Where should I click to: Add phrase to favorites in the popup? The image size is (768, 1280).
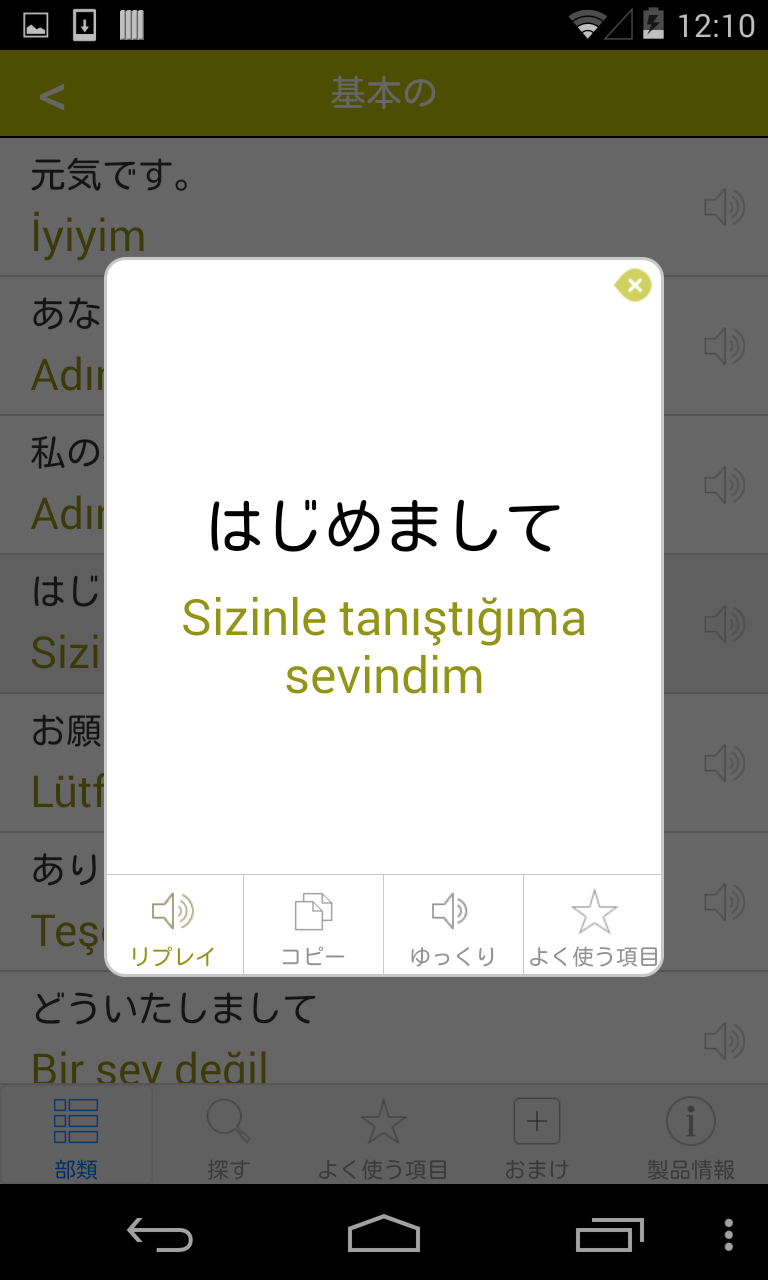point(593,925)
